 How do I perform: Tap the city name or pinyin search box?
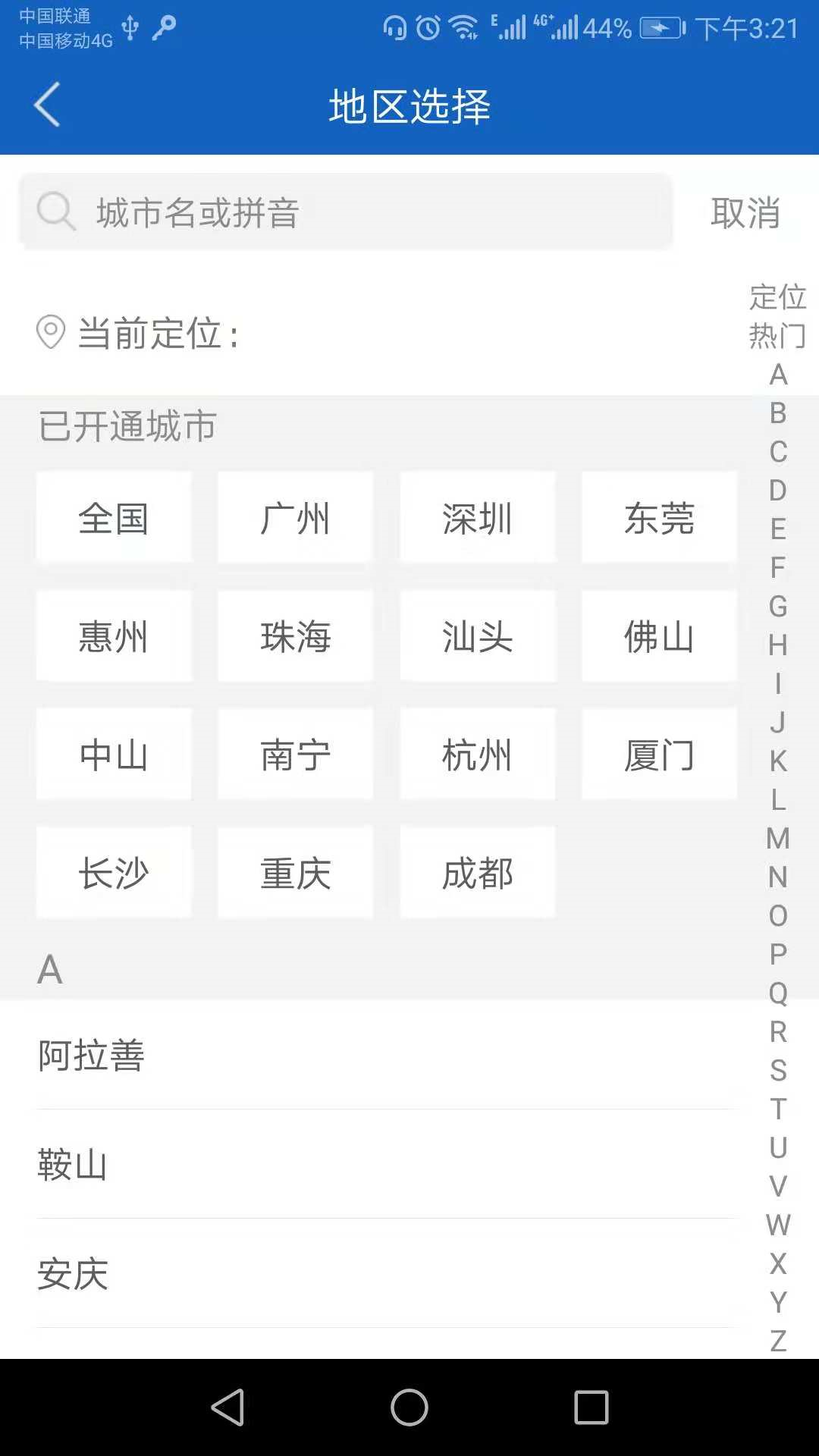coord(346,212)
